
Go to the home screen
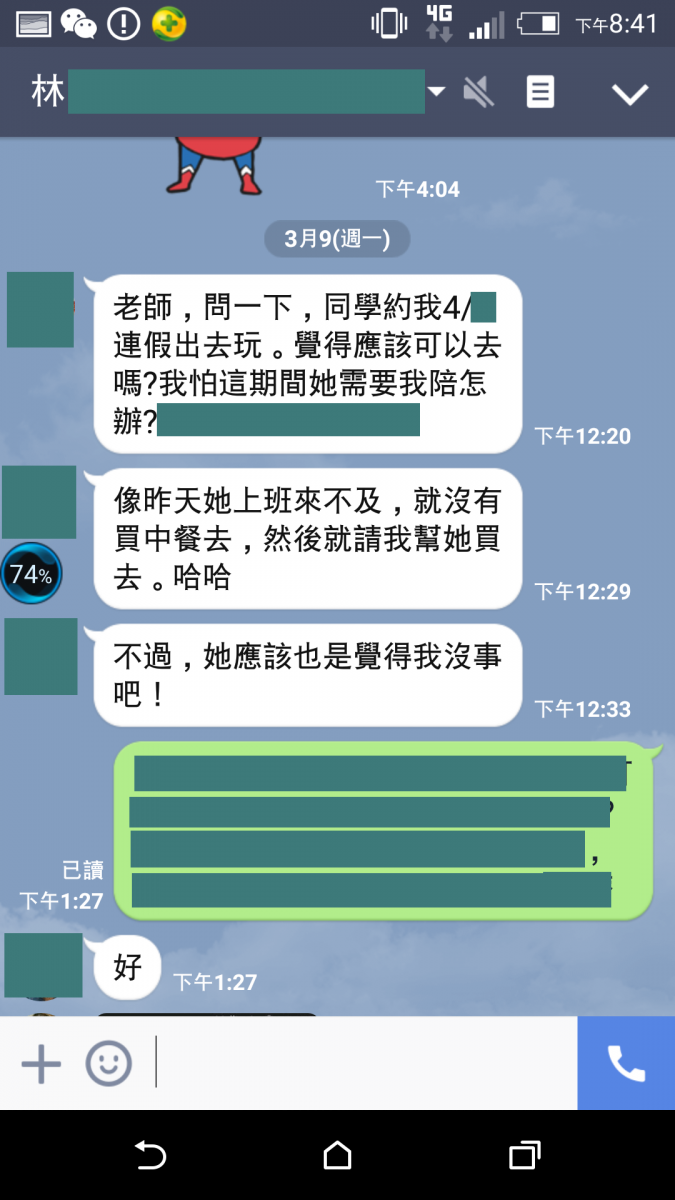point(337,1156)
